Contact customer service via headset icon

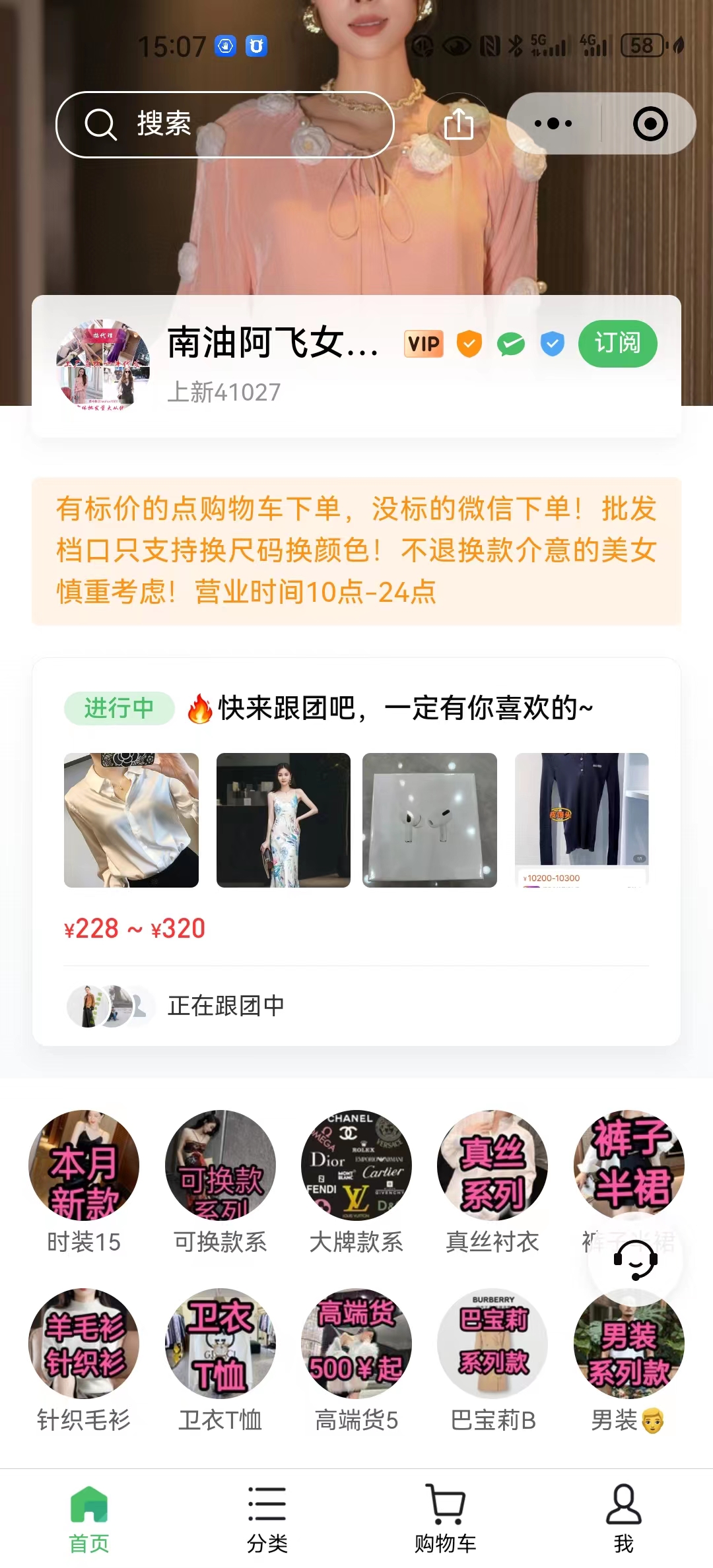point(635,1259)
